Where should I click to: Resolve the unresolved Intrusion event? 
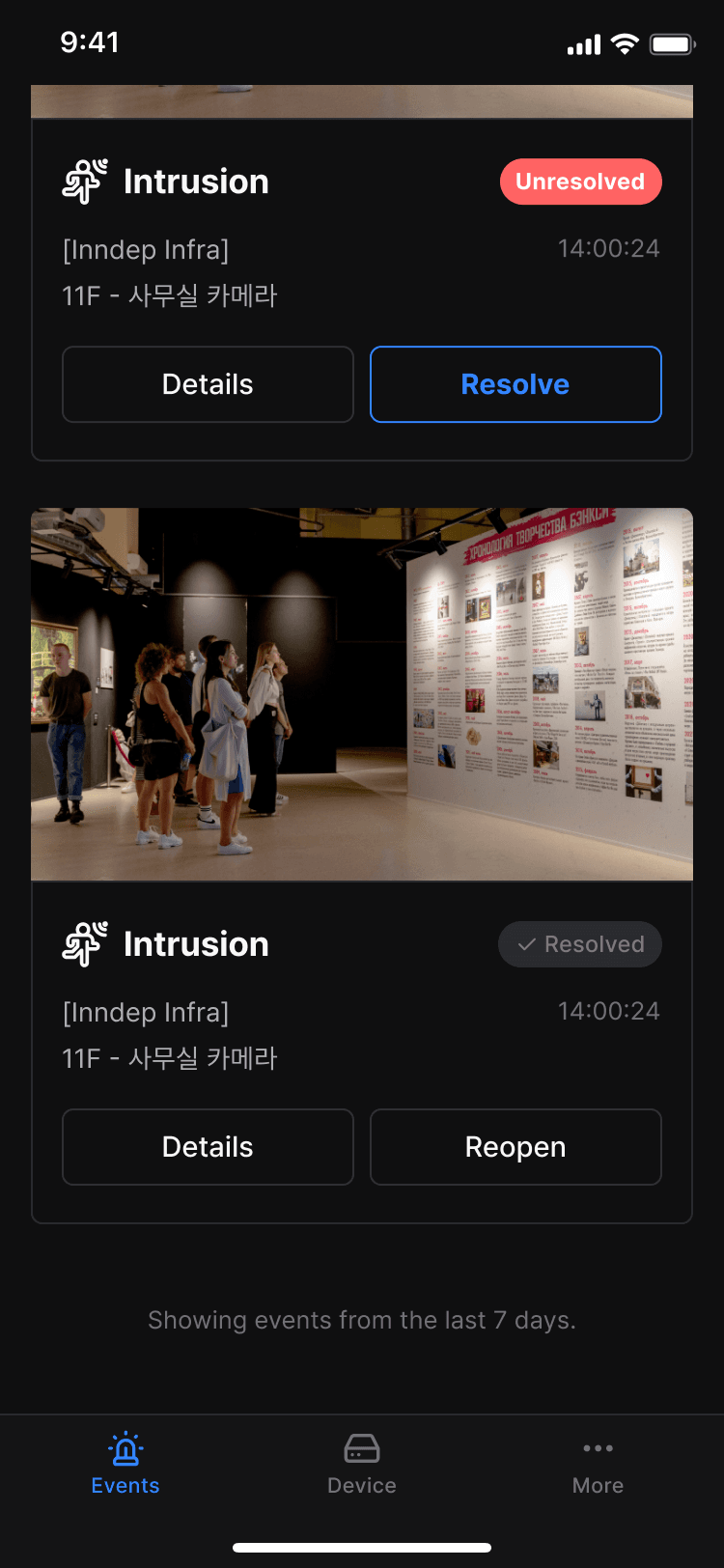(x=515, y=383)
